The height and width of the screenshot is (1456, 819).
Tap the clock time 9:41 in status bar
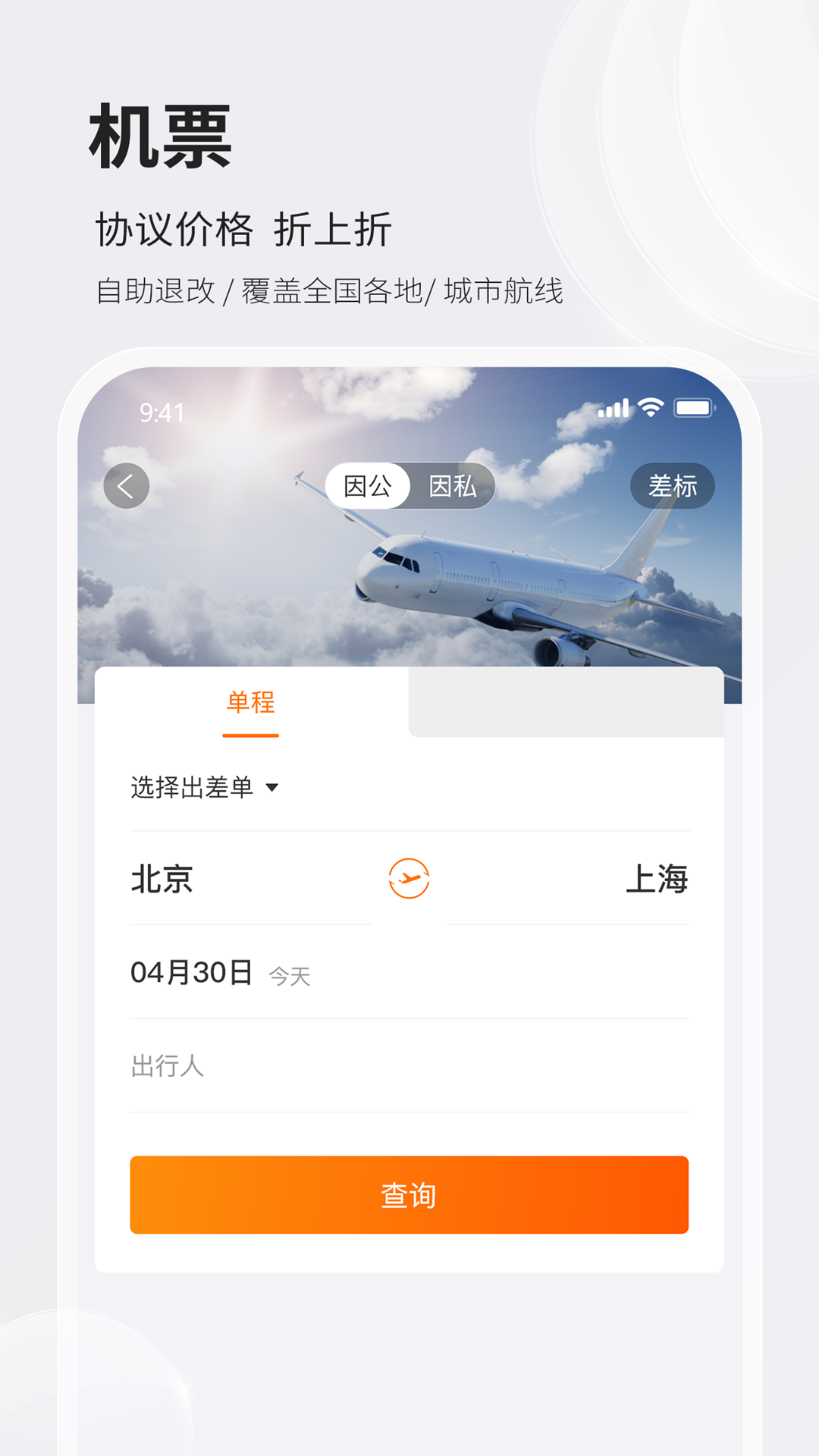point(162,411)
